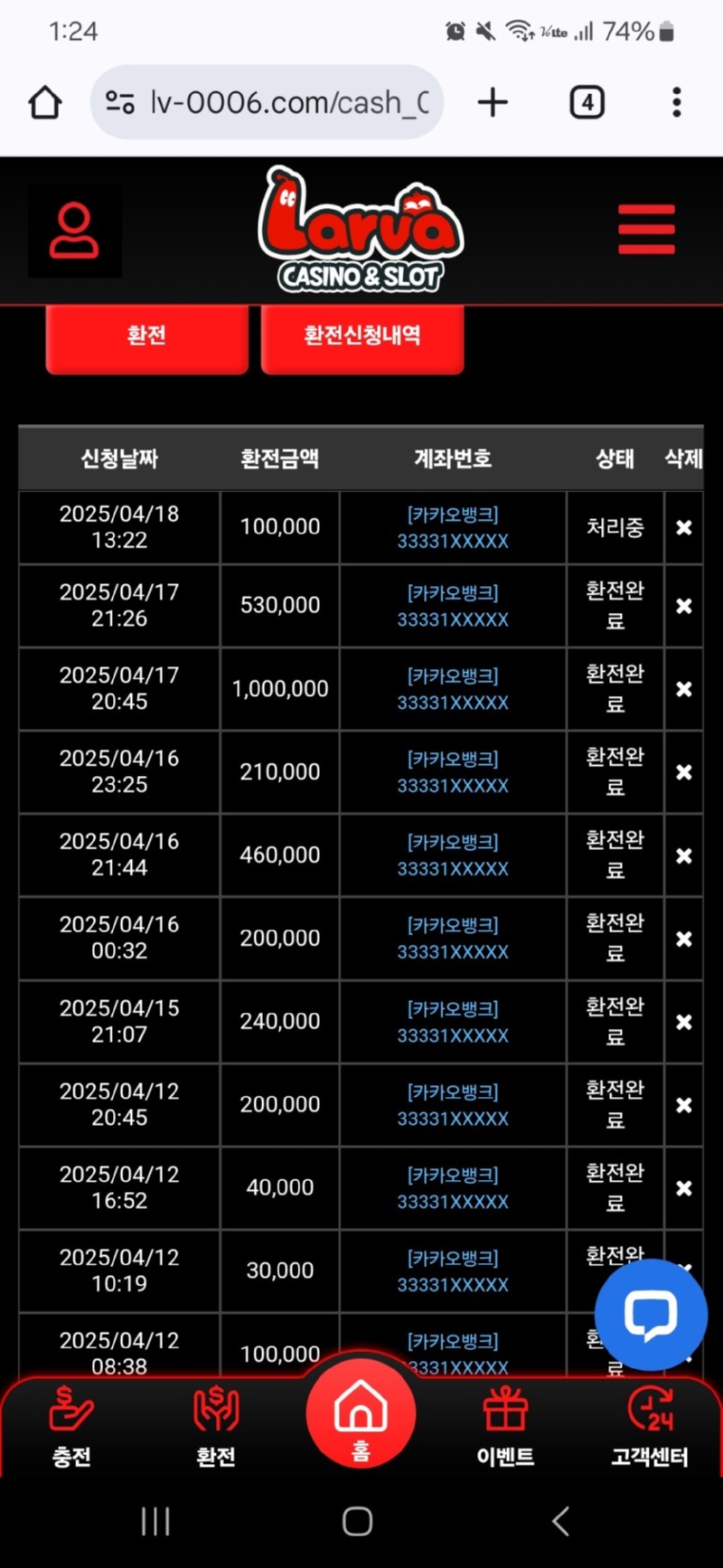723x1568 pixels.
Task: Open the live chat bubble
Action: pos(651,1314)
